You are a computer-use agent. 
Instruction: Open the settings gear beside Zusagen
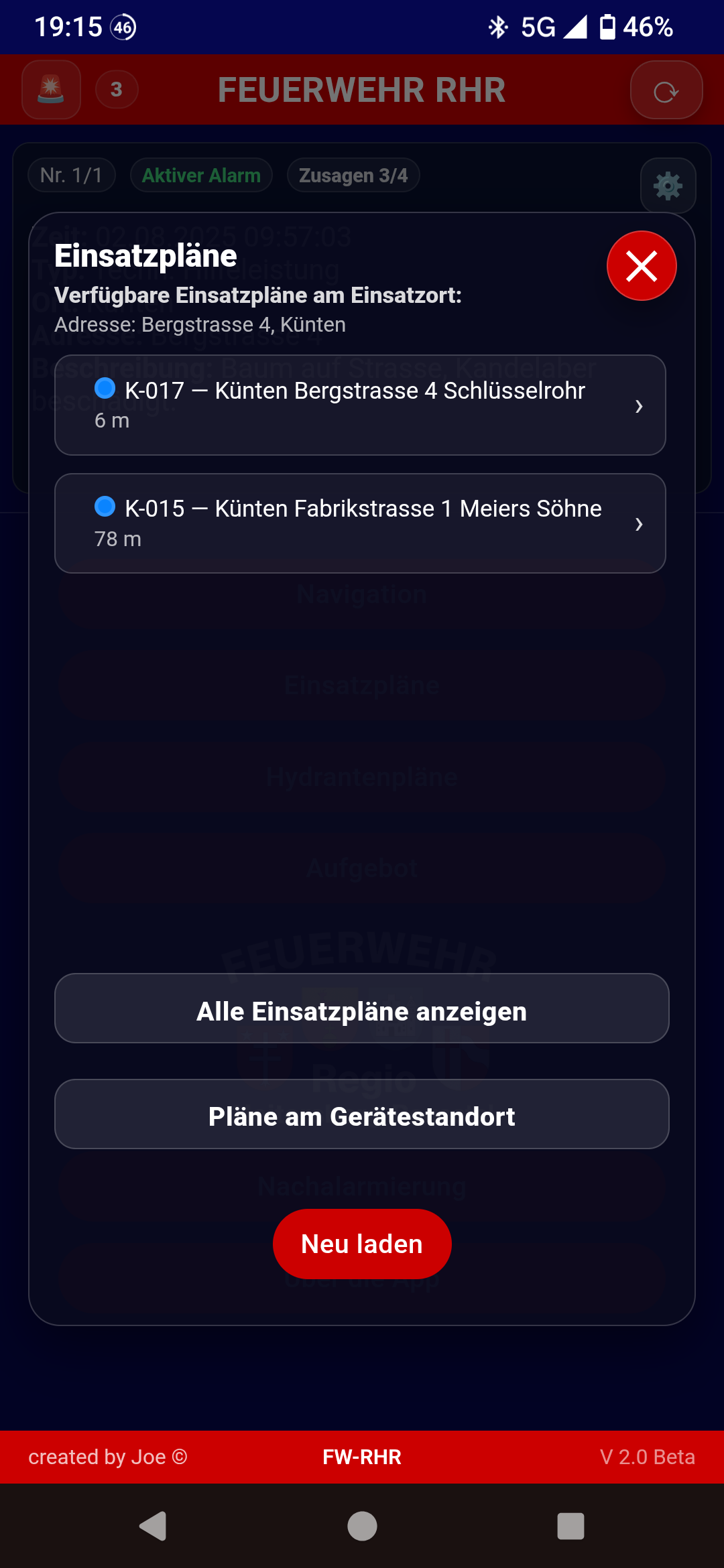point(667,186)
